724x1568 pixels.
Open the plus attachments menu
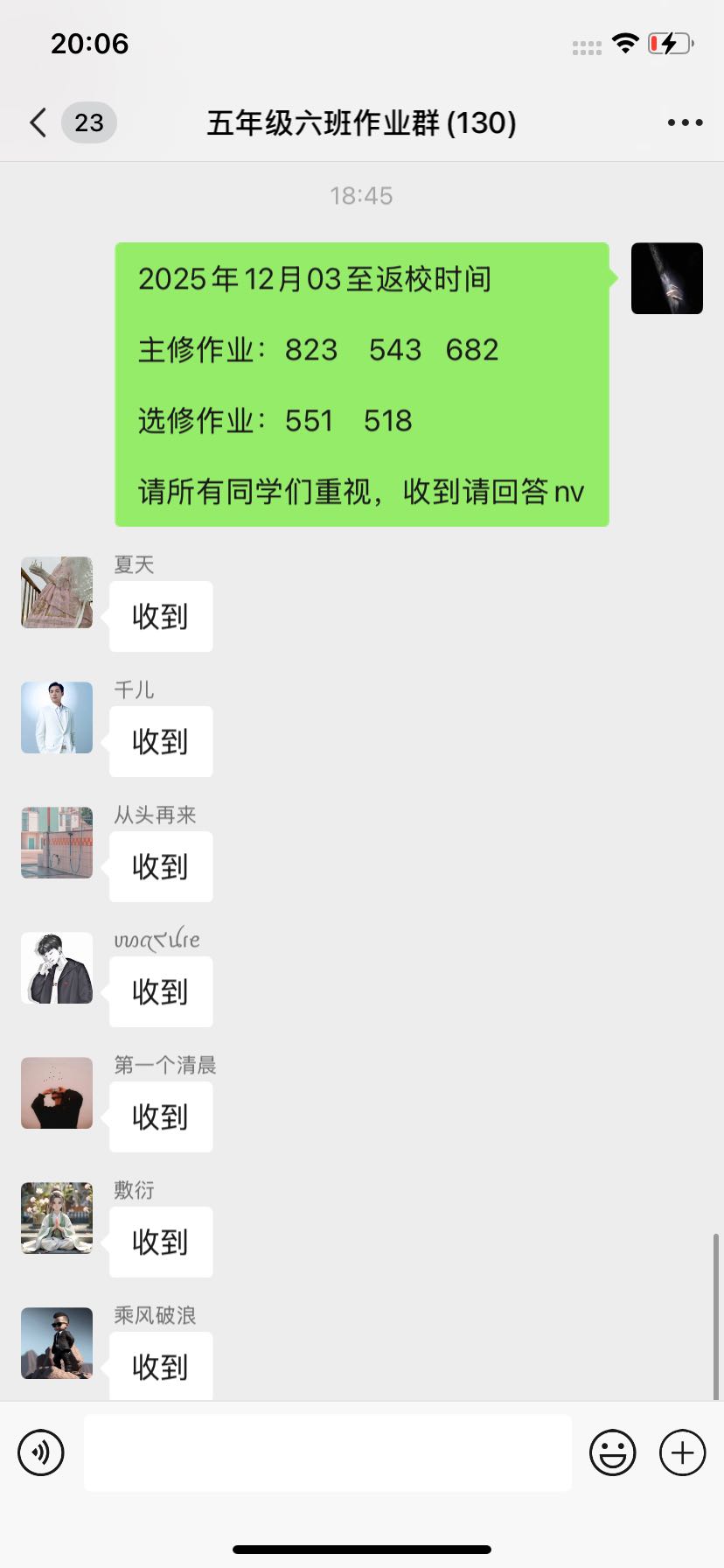tap(682, 1453)
